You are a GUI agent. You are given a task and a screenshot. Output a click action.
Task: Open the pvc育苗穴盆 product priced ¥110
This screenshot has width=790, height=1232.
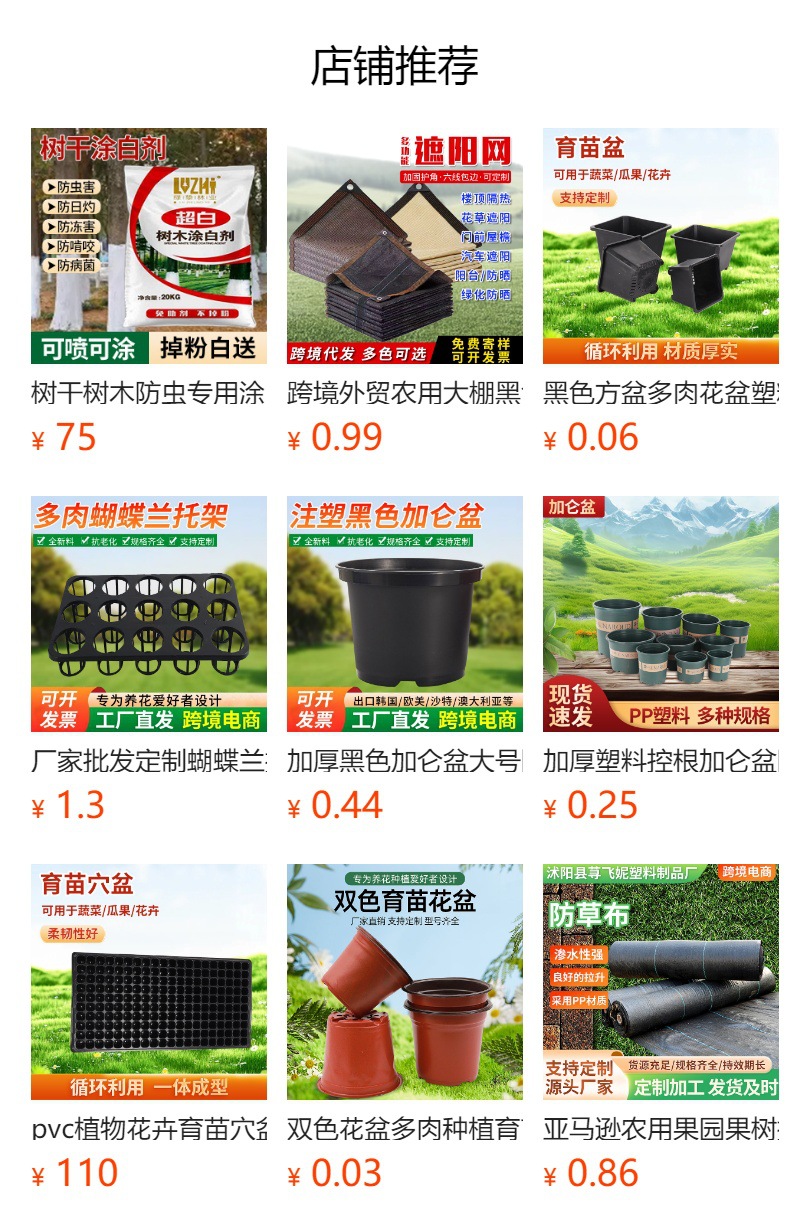149,982
